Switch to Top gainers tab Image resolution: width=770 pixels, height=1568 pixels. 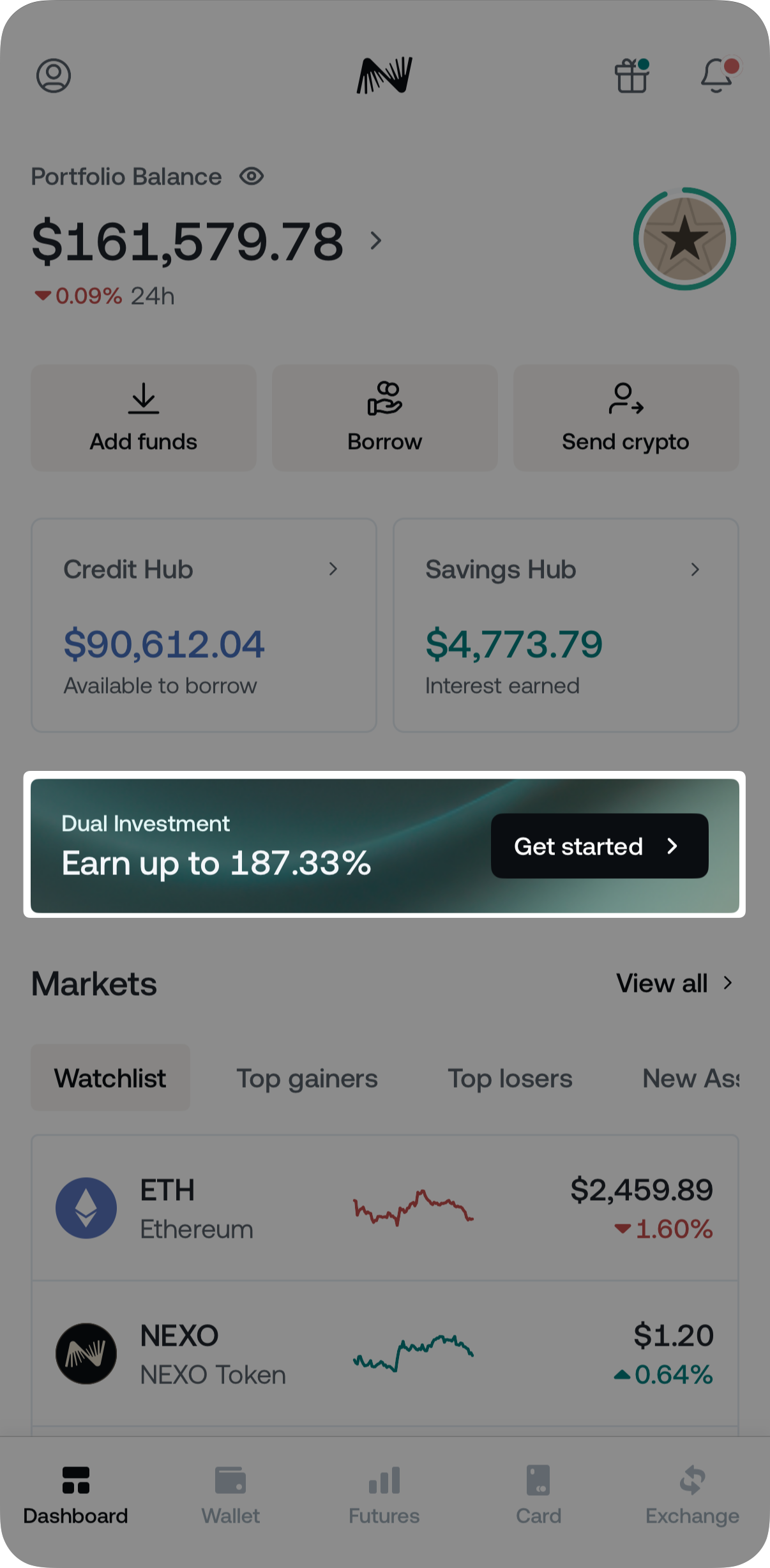[307, 1078]
